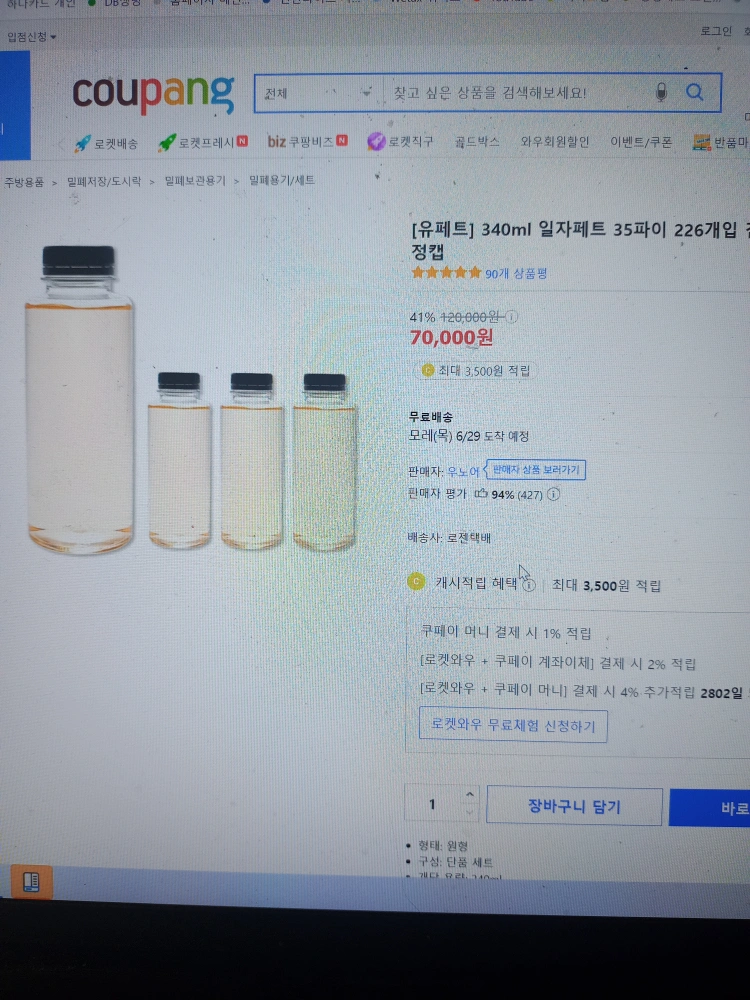This screenshot has width=750, height=1000.
Task: Click the Coupang logo to go home
Action: tap(152, 92)
